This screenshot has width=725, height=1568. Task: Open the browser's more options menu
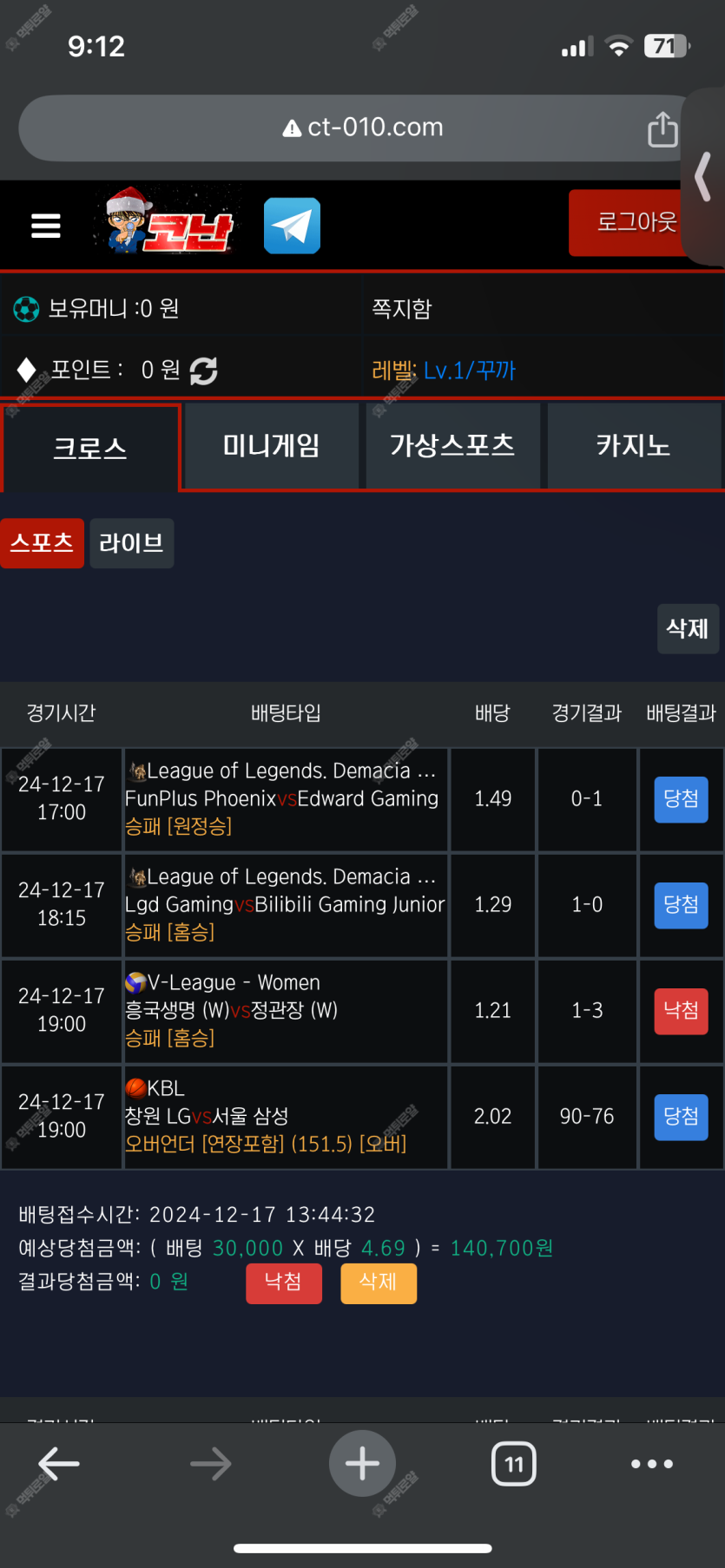click(x=651, y=1464)
